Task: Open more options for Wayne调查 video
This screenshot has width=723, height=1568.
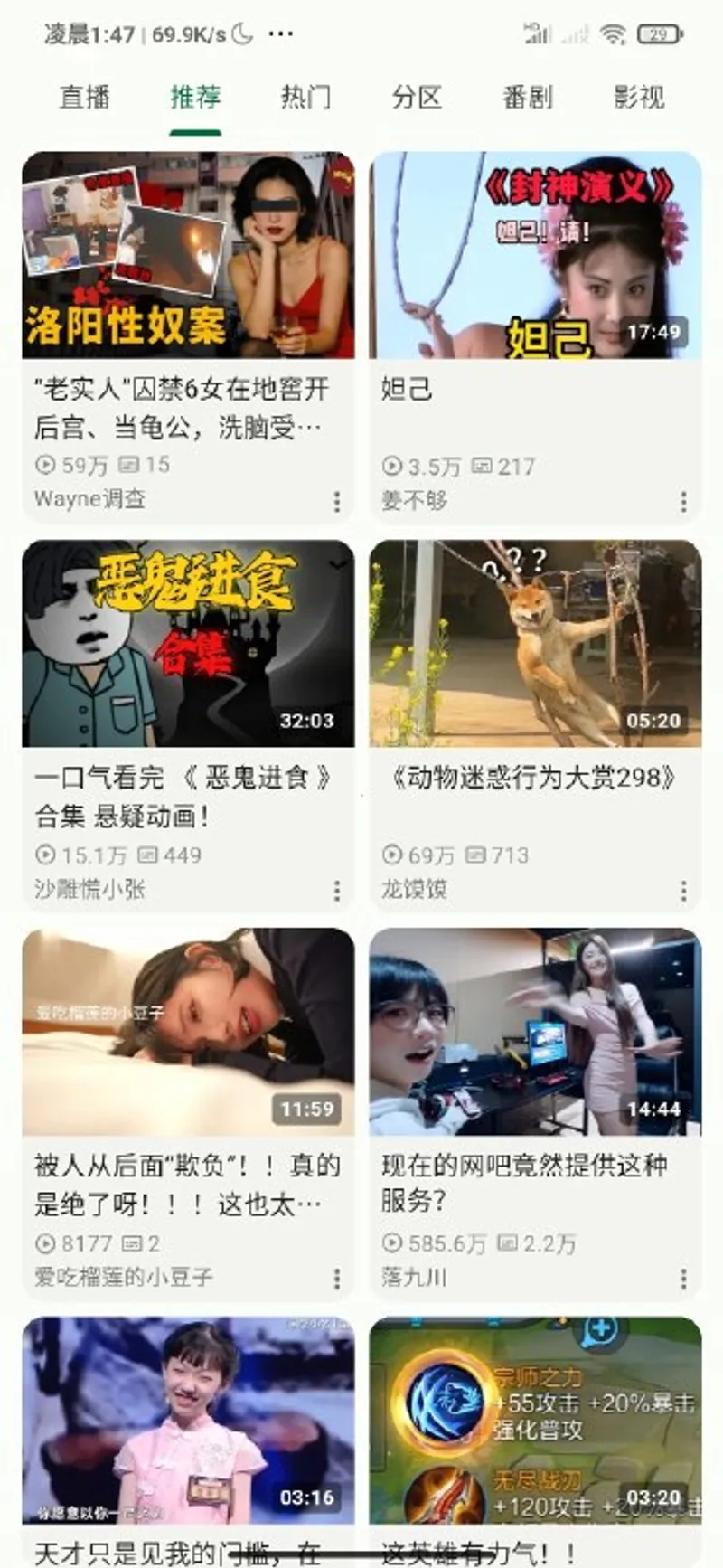Action: (337, 501)
